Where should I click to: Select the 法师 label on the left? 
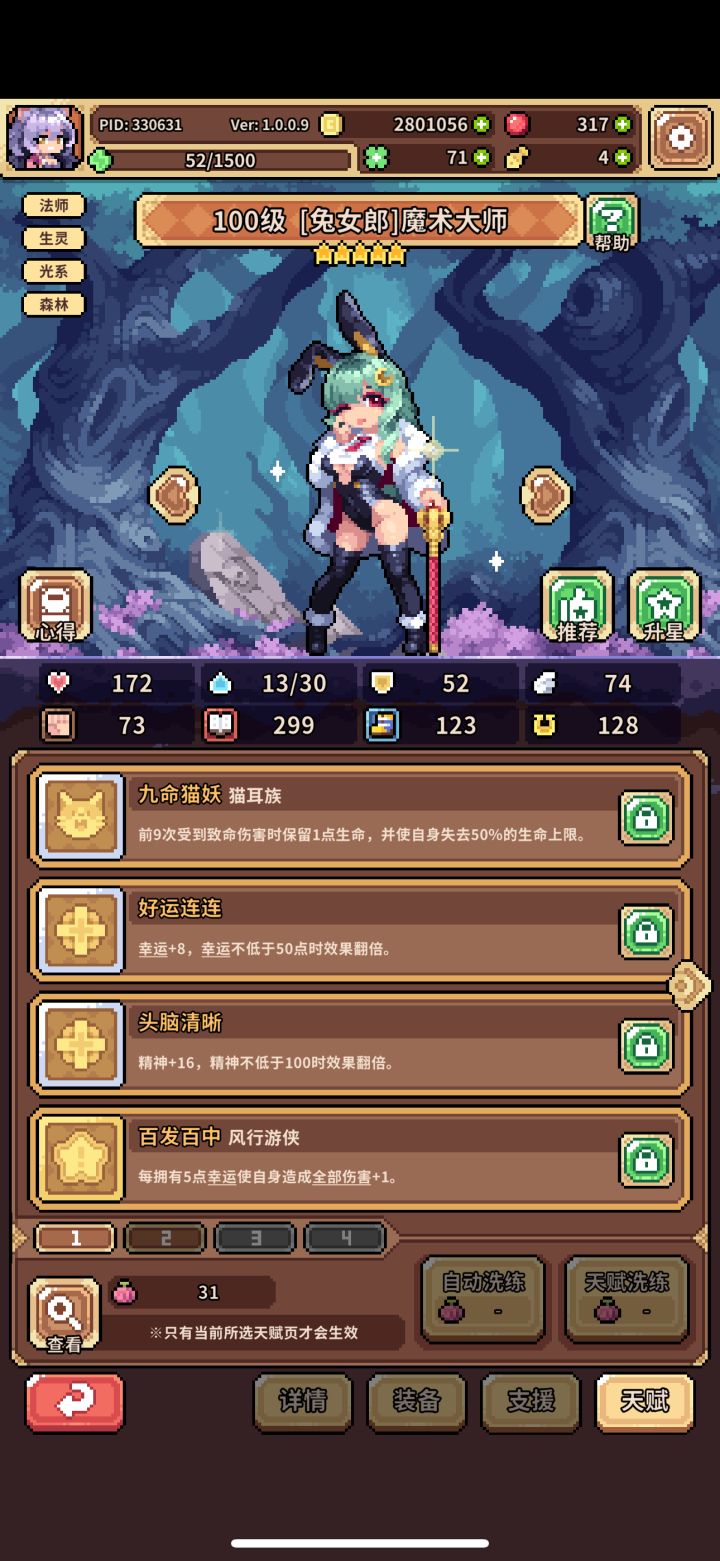click(54, 205)
